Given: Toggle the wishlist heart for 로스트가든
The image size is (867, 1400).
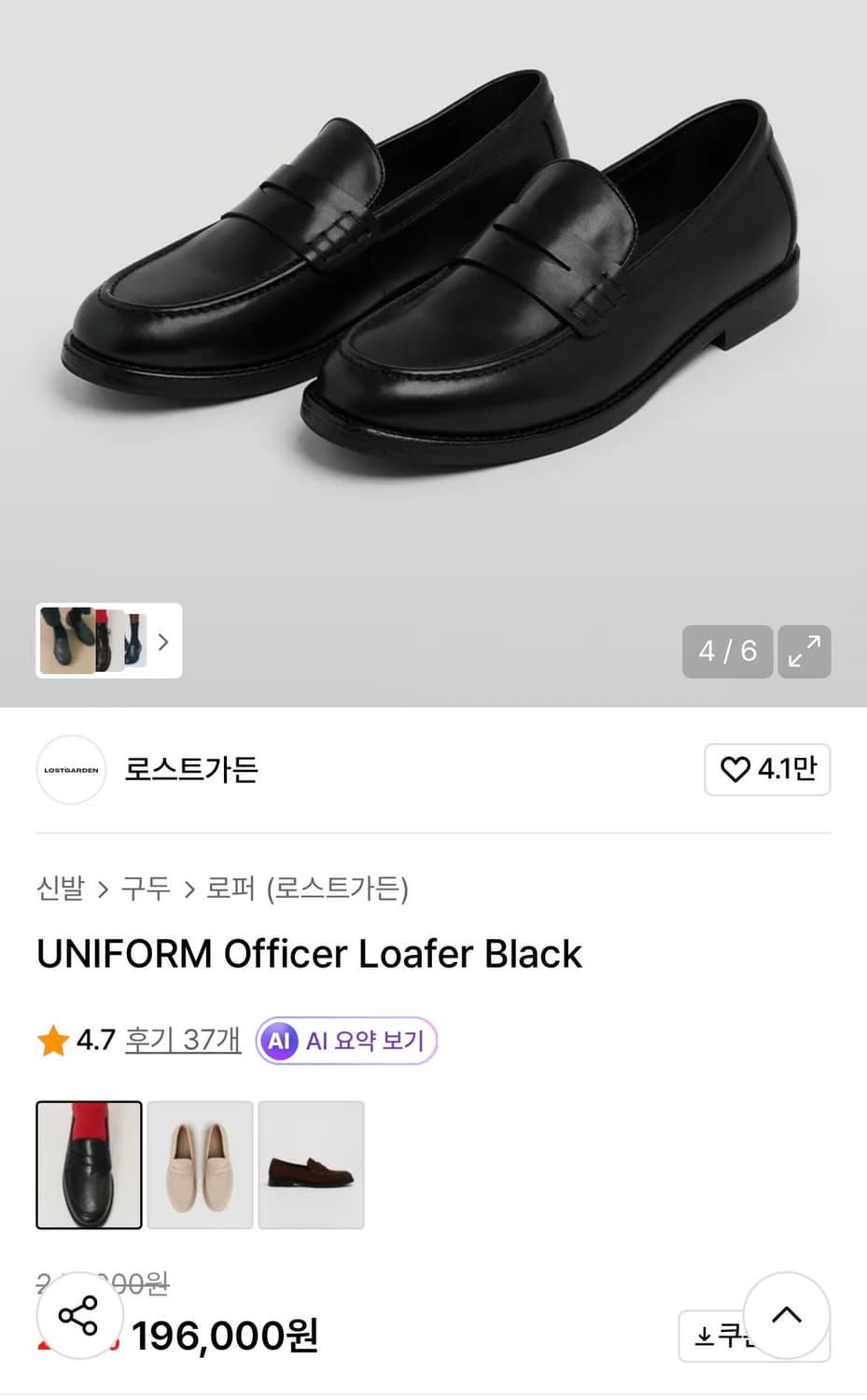Looking at the screenshot, I should click(x=767, y=770).
